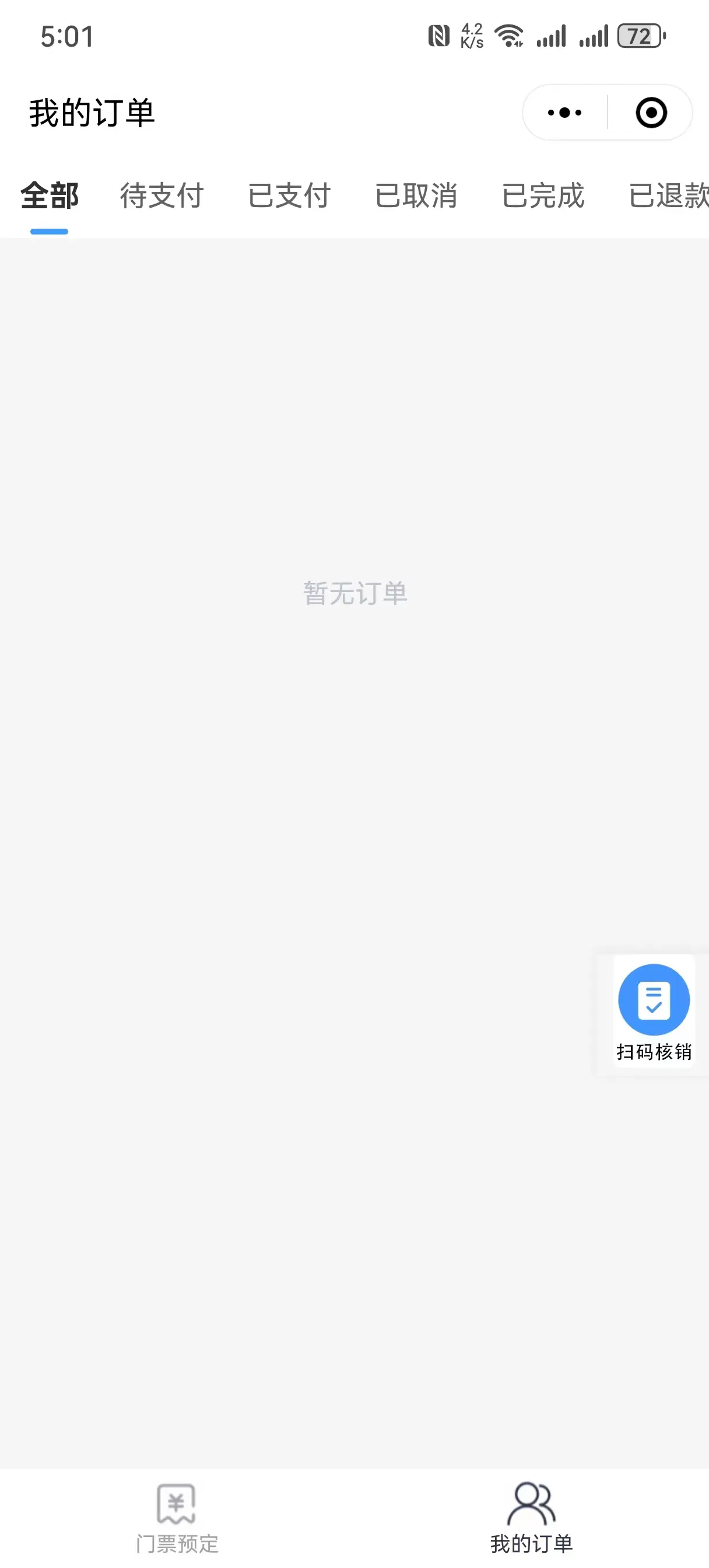Go to 门票预定 in bottom navigation

pyautogui.click(x=177, y=1518)
